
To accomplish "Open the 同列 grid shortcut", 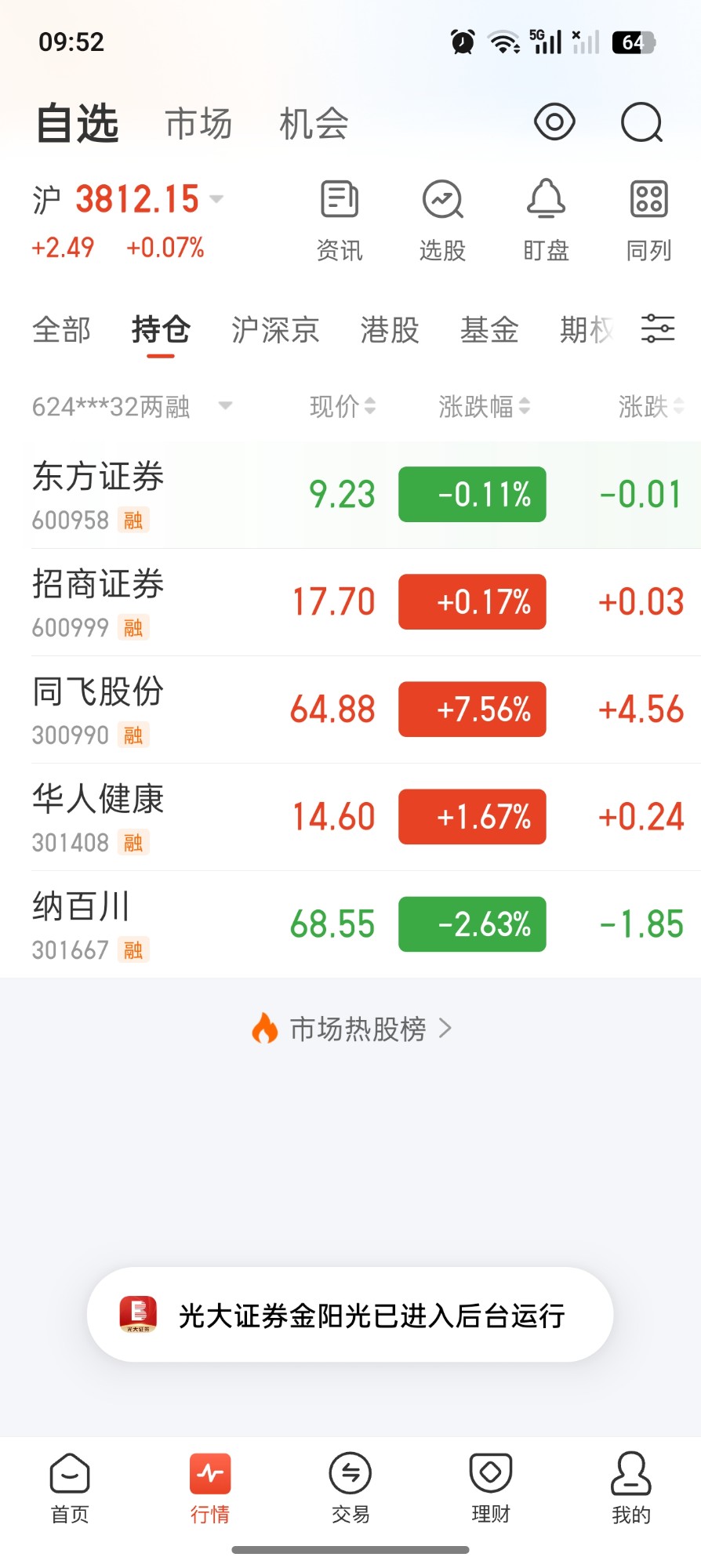I will [x=648, y=220].
